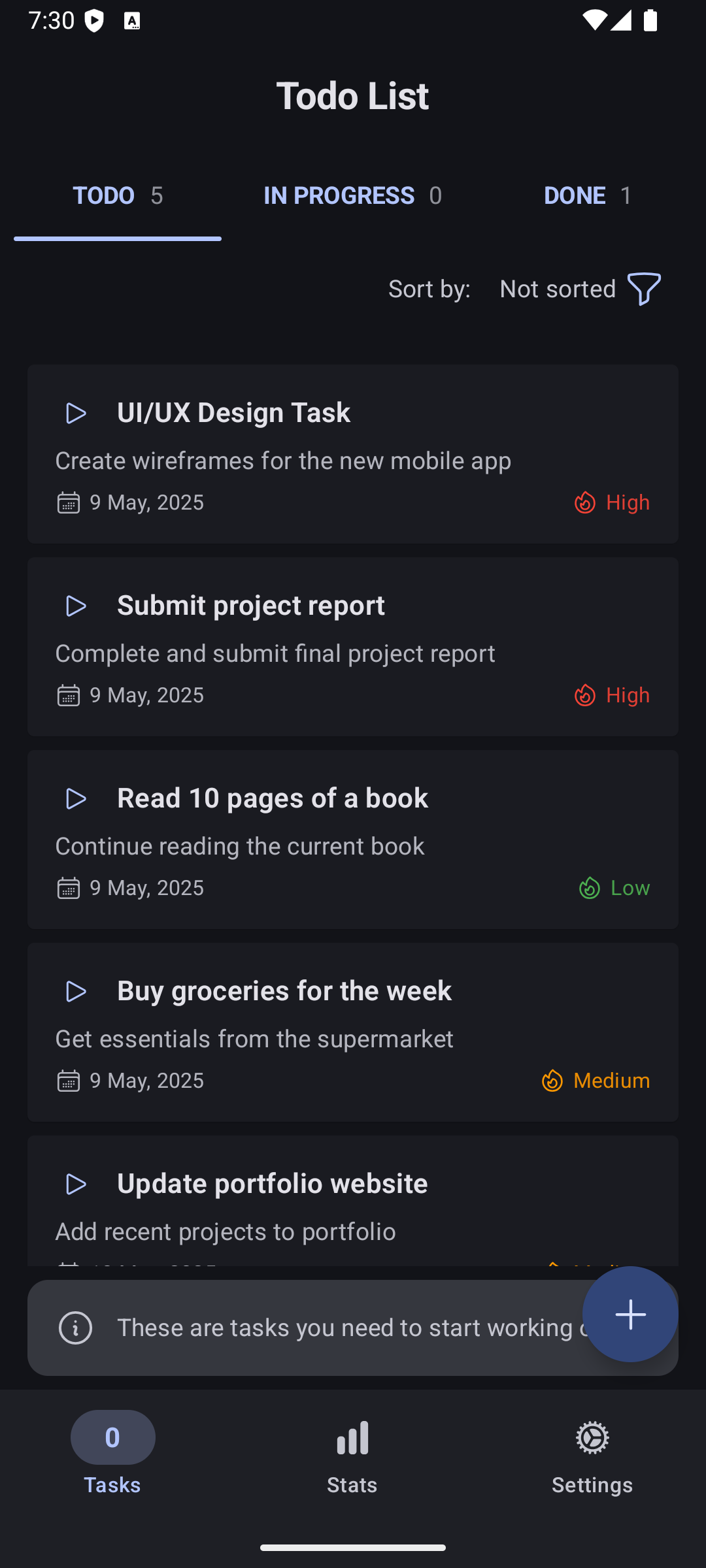This screenshot has width=706, height=1568.
Task: Click the calendar icon on Submit project report
Action: pyautogui.click(x=67, y=694)
